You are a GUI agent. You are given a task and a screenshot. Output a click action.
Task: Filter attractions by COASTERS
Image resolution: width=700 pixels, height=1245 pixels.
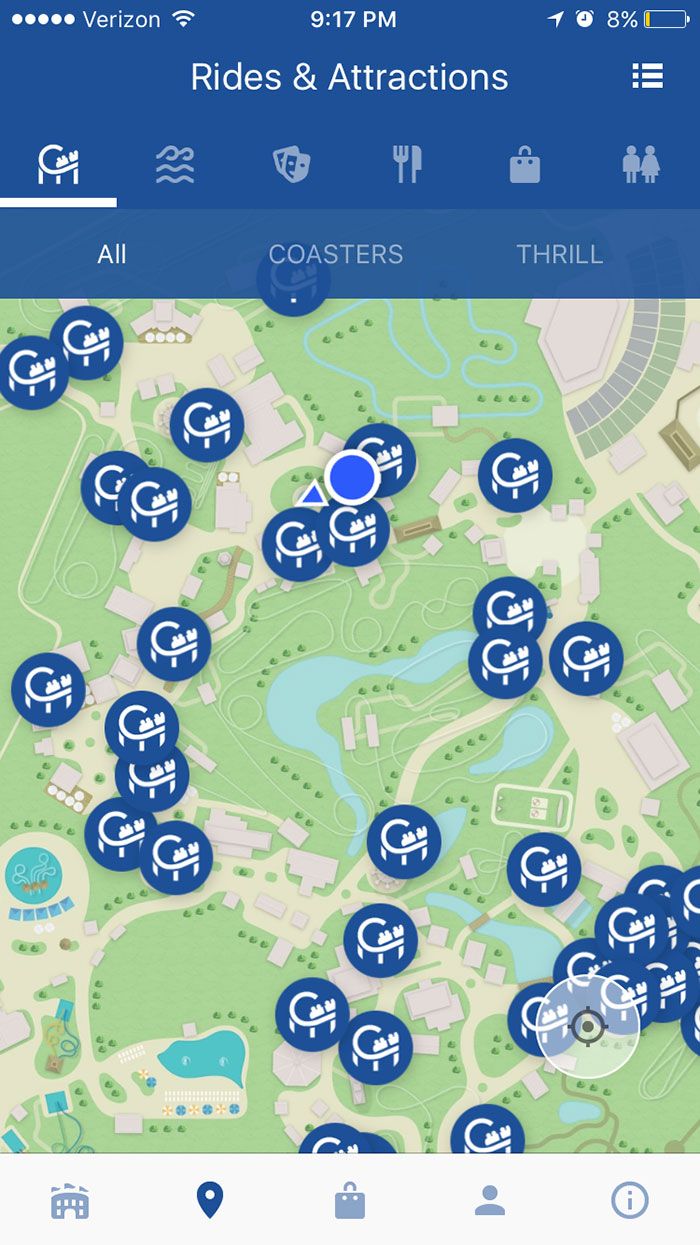(335, 254)
